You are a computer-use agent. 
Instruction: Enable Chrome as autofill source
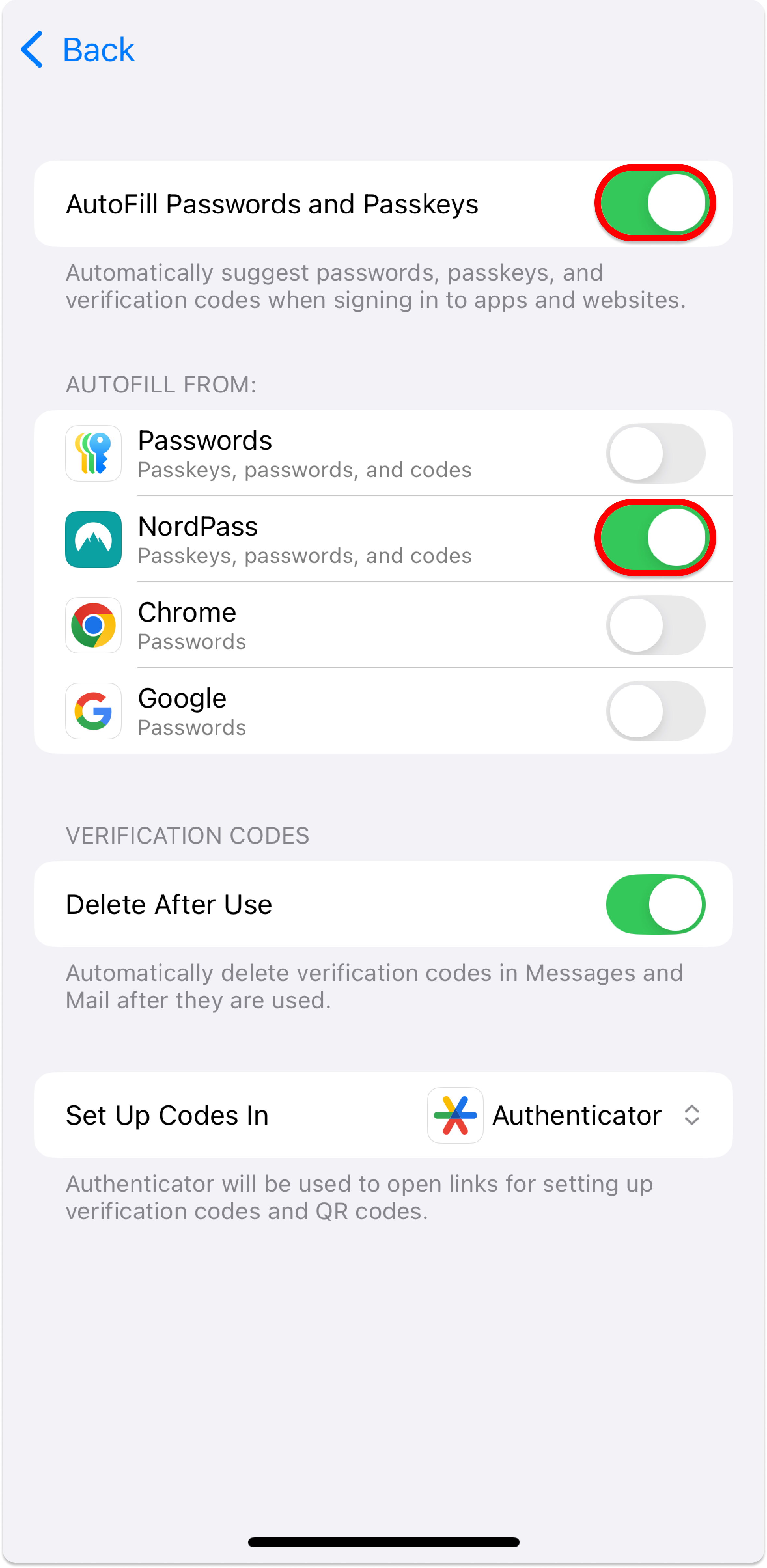point(655,625)
